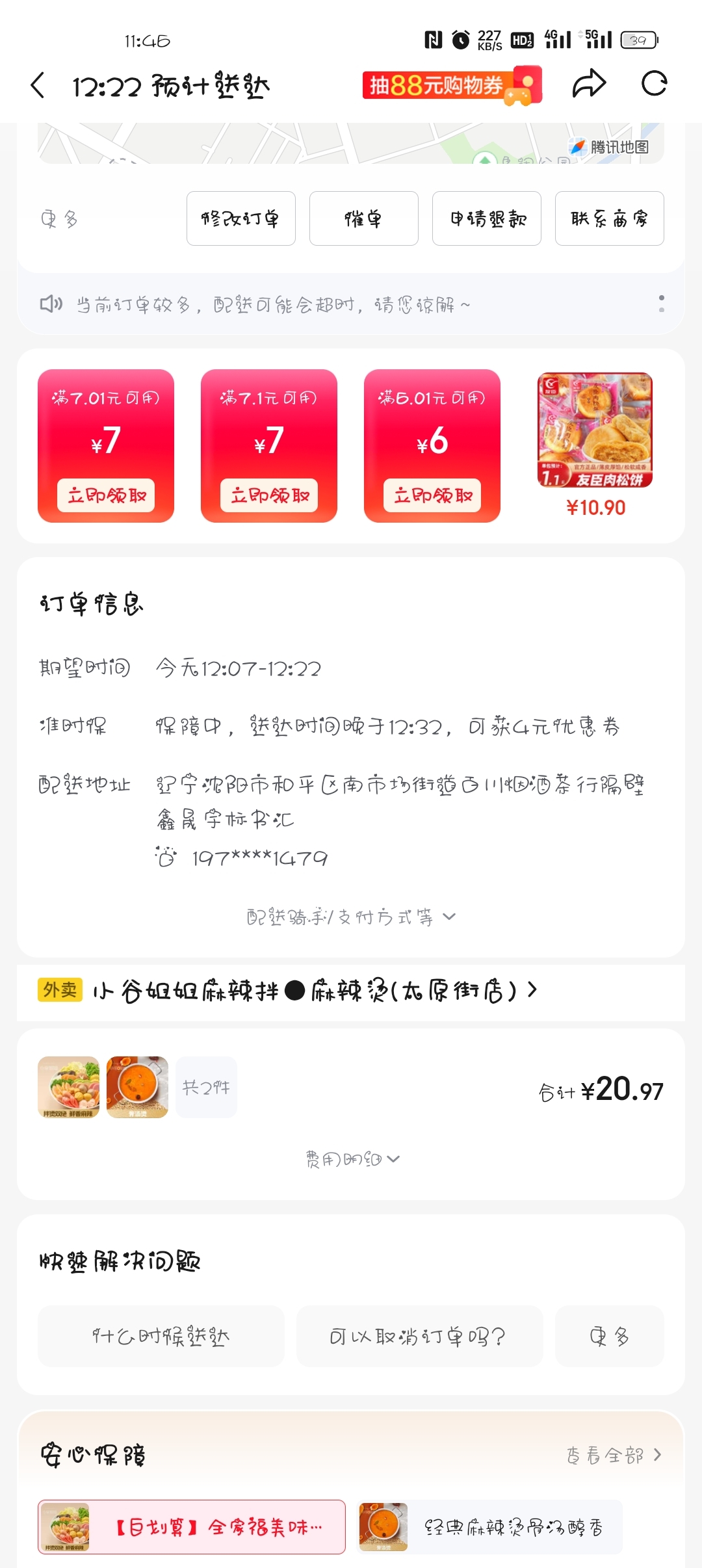
Task: Ask 什么时候送达 quick question
Action: [x=161, y=1337]
